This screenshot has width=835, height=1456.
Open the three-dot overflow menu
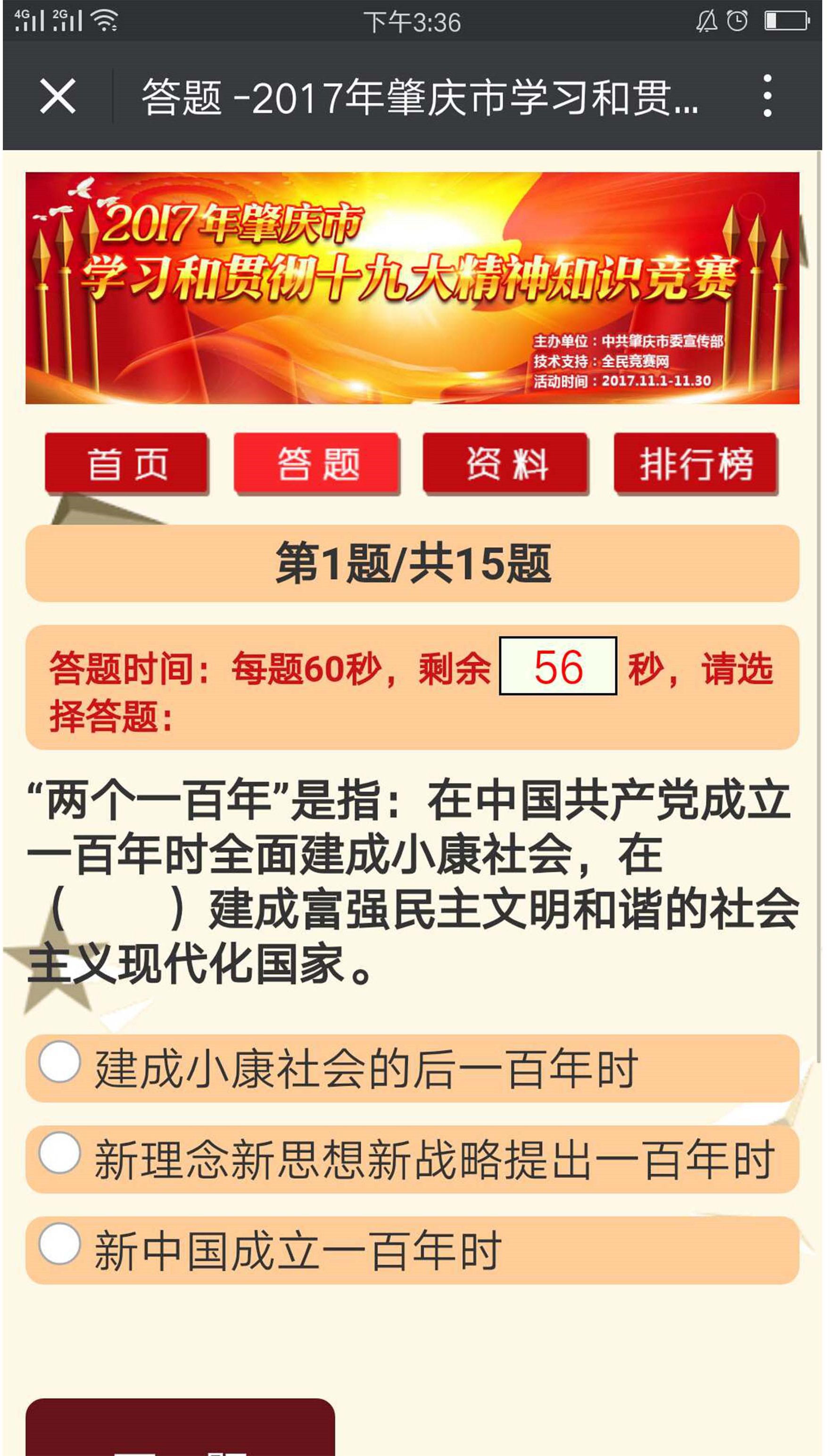767,96
